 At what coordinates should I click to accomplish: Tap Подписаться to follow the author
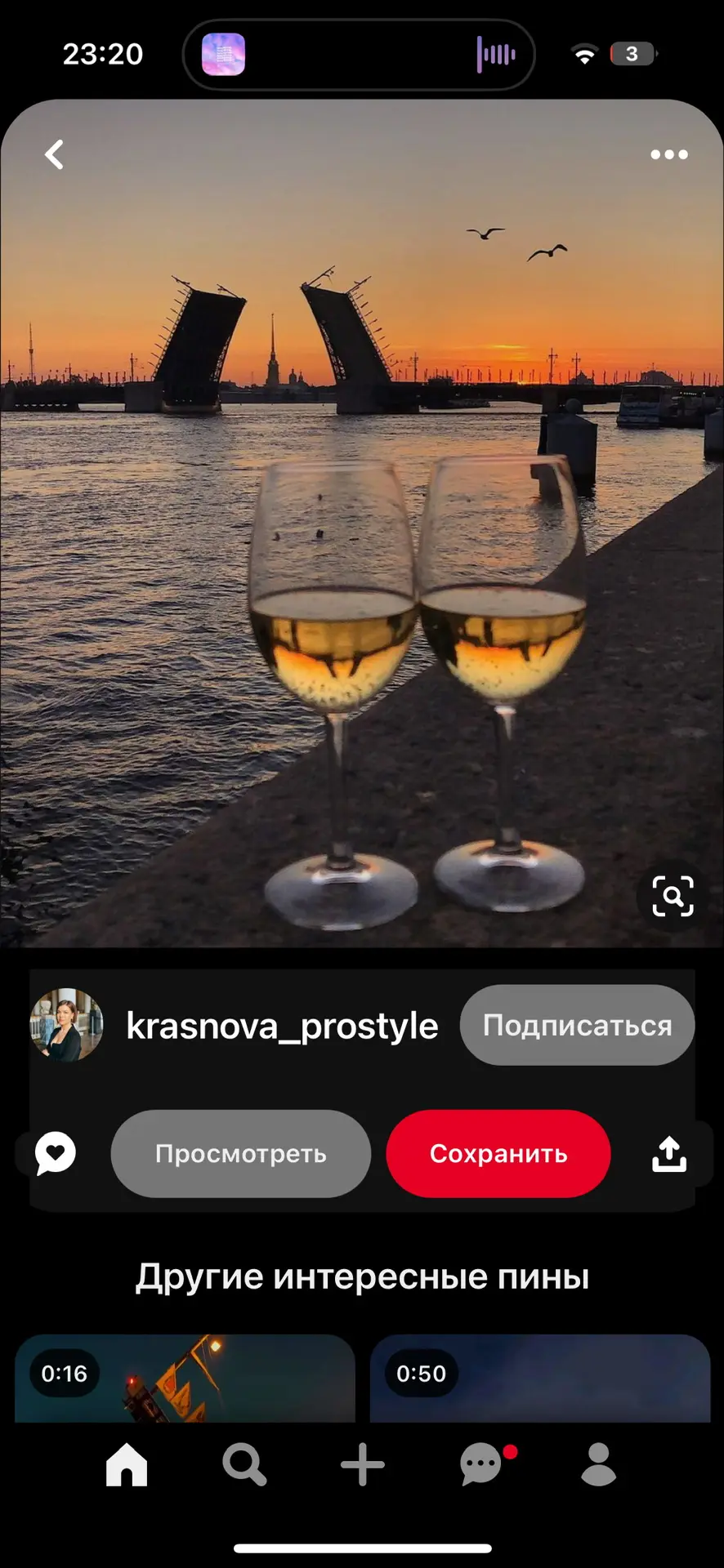pos(577,1025)
